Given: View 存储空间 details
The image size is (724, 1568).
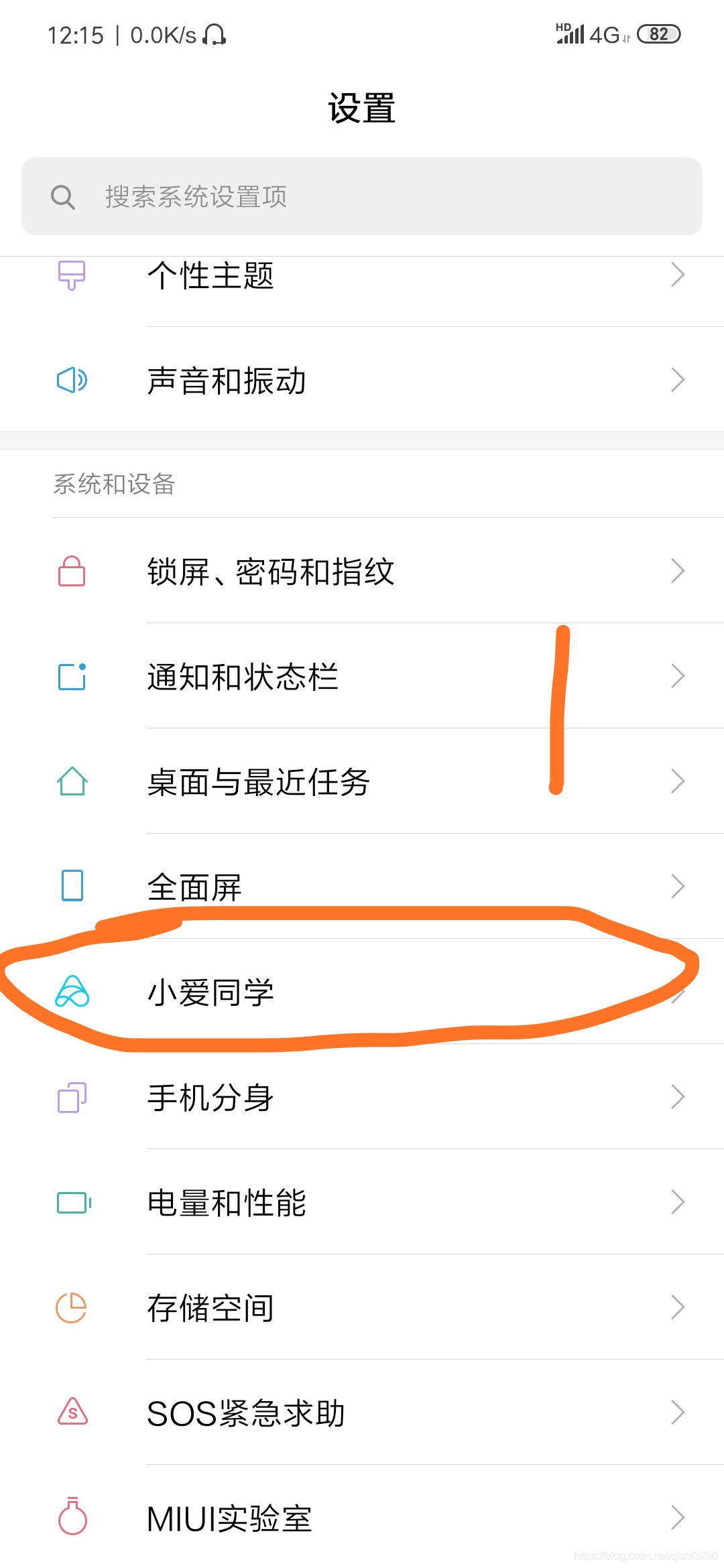Looking at the screenshot, I should (x=362, y=1308).
